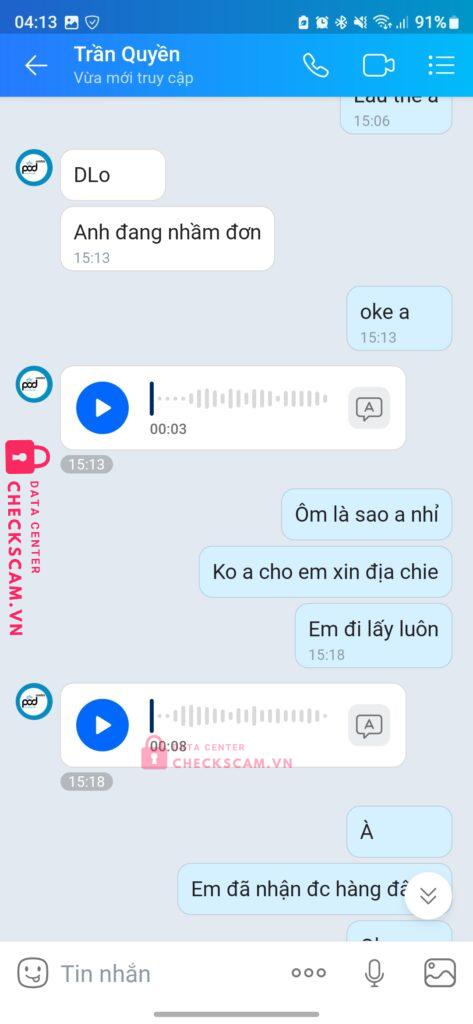Record a voice message with microphone
The height and width of the screenshot is (1024, 473).
[x=374, y=973]
